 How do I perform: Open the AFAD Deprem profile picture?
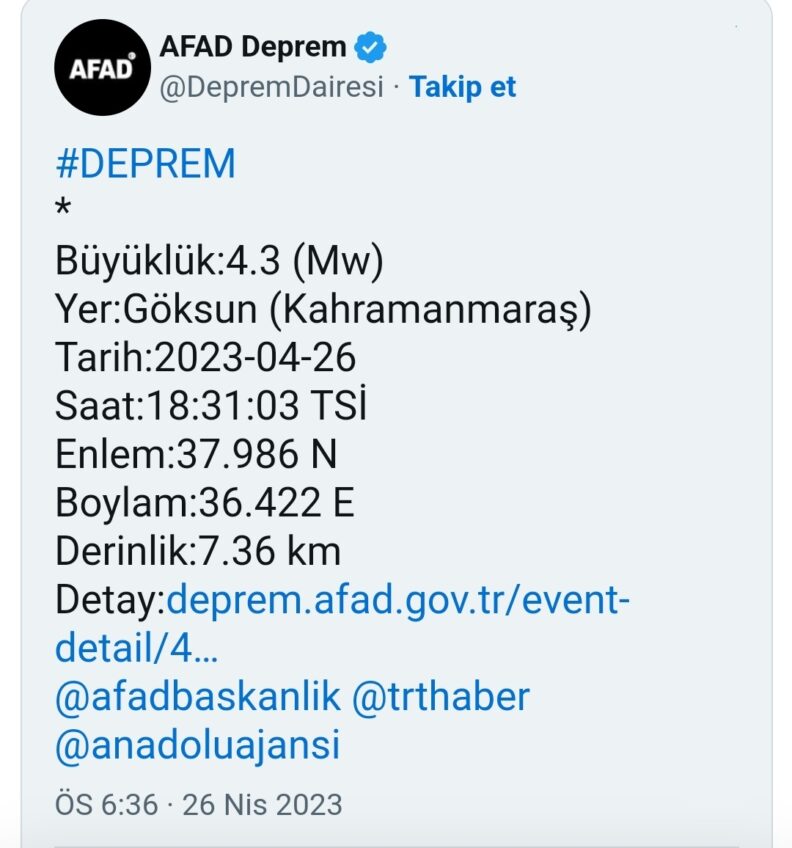tap(102, 68)
